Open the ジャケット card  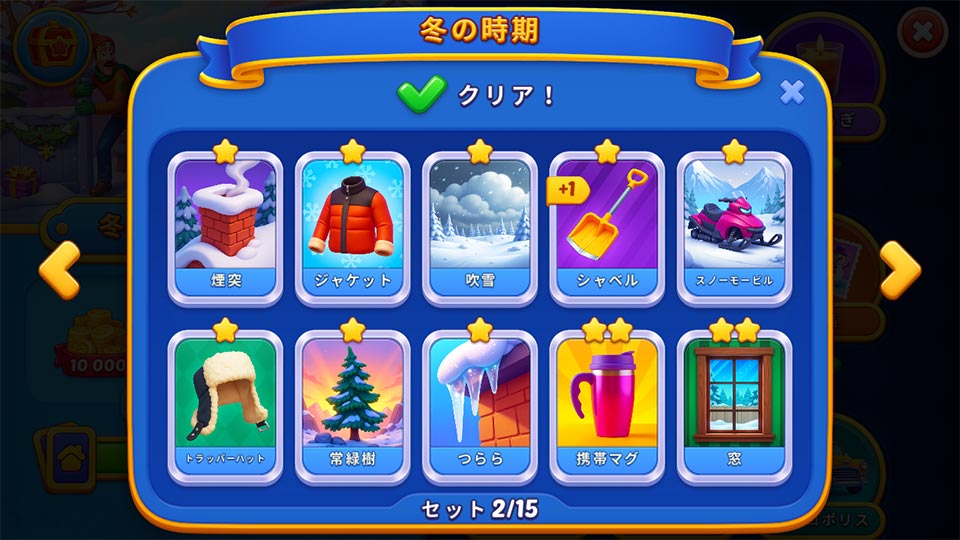click(x=352, y=228)
